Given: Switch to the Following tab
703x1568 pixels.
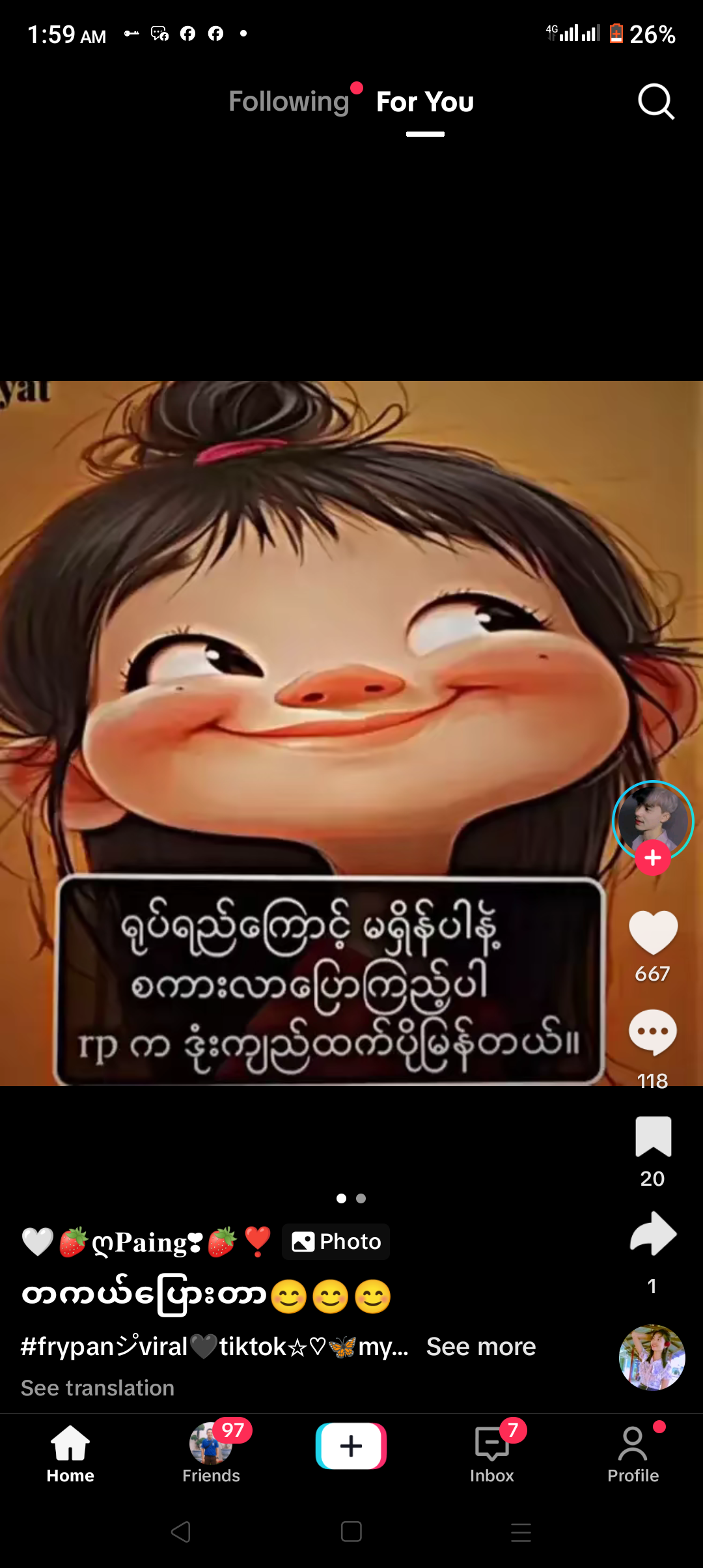Looking at the screenshot, I should pyautogui.click(x=289, y=102).
